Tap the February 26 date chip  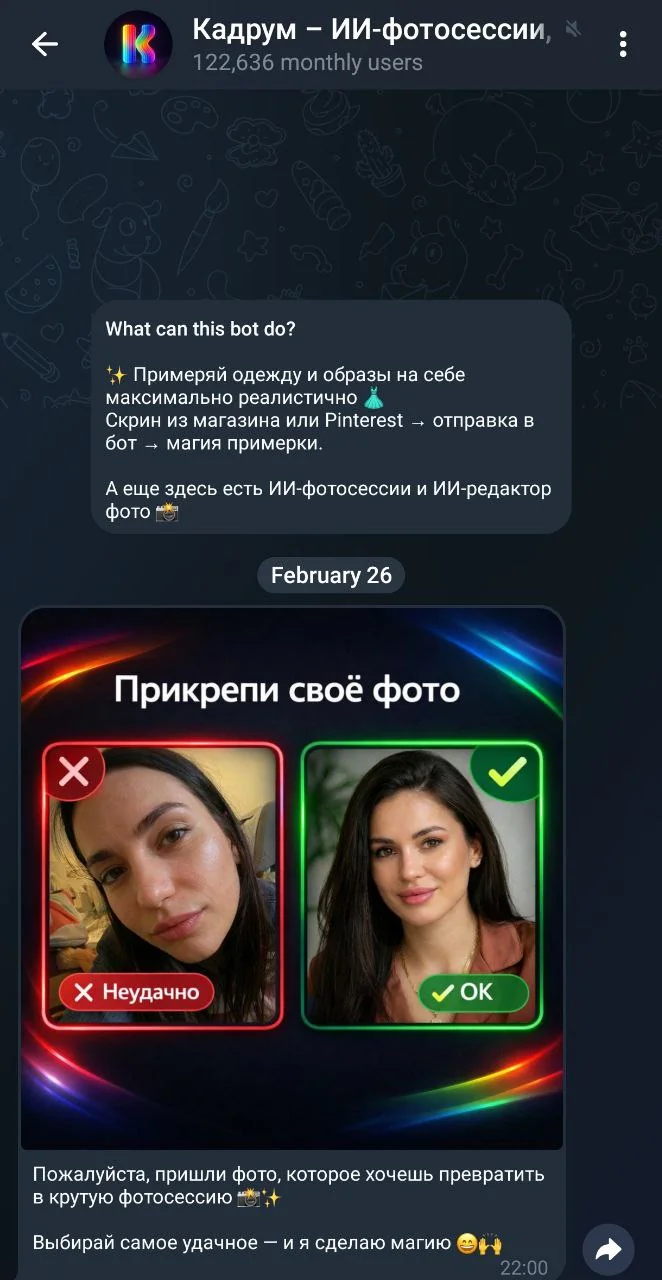331,575
